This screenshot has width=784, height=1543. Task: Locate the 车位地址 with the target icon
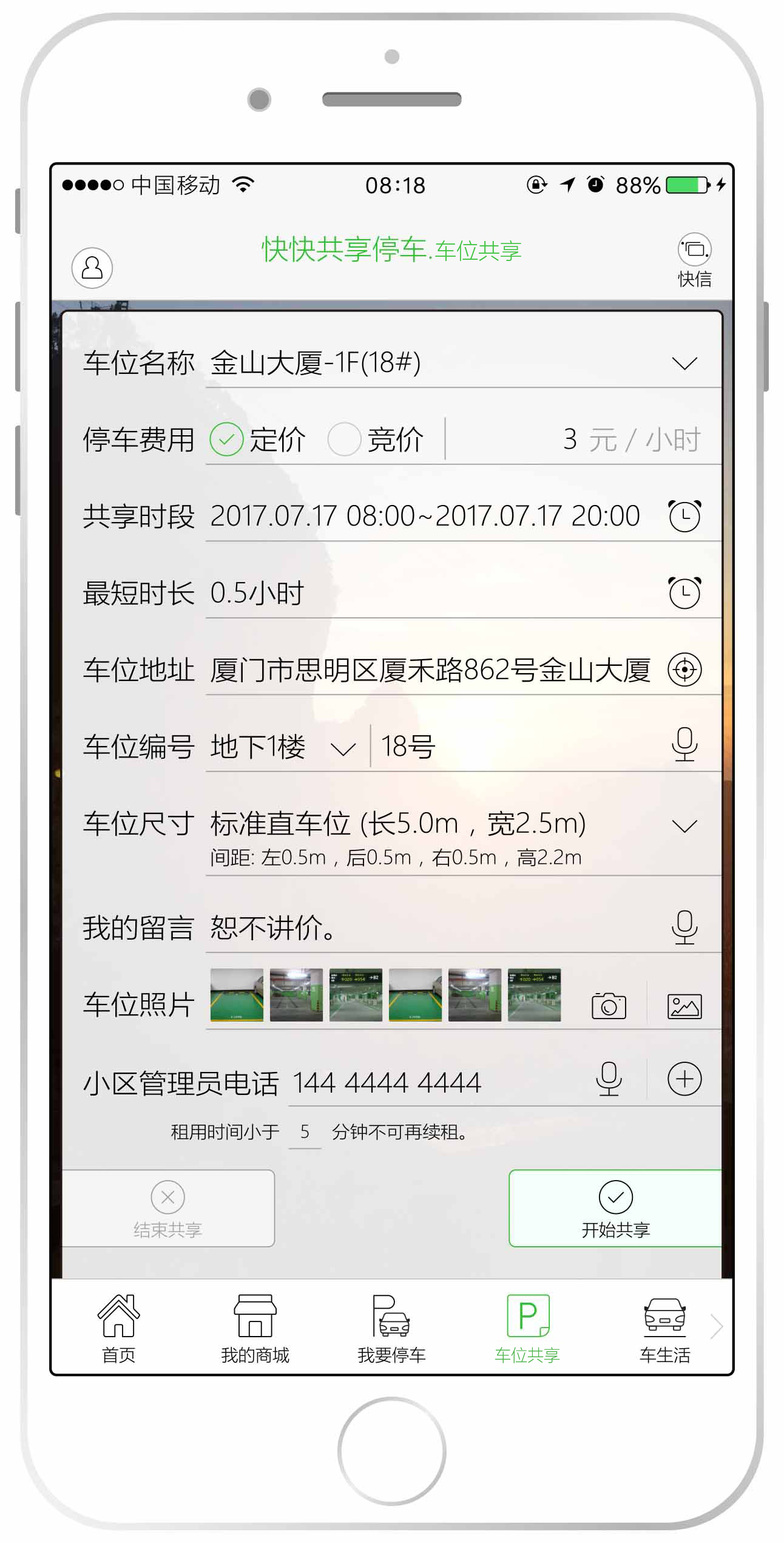pos(684,670)
